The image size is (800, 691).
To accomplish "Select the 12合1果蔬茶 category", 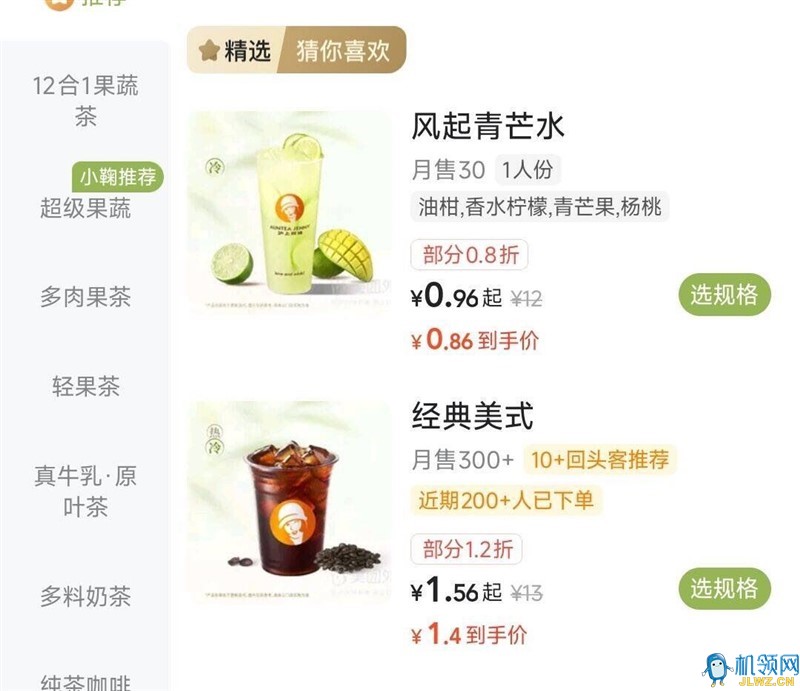I will tap(85, 100).
